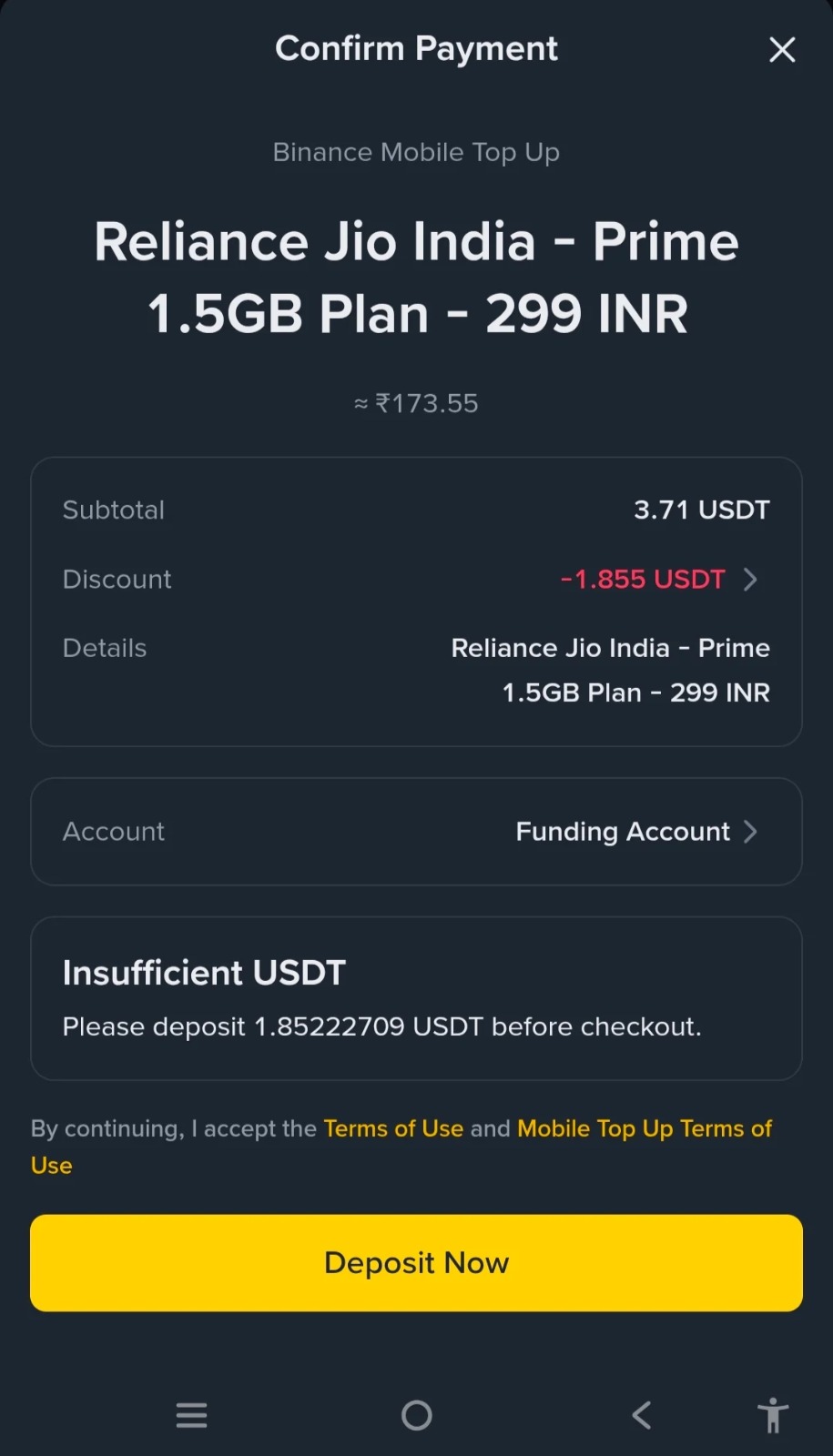Open the Terms of Use link
Screen dimensions: 833x1456
pyautogui.click(x=393, y=1128)
